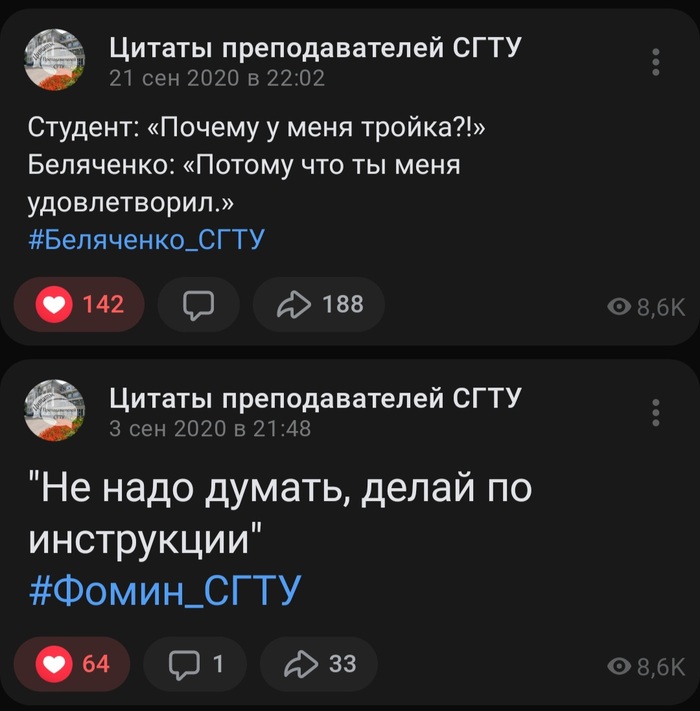This screenshot has width=700, height=711.
Task: Open the 1 comment under the Фомин post
Action: click(194, 663)
